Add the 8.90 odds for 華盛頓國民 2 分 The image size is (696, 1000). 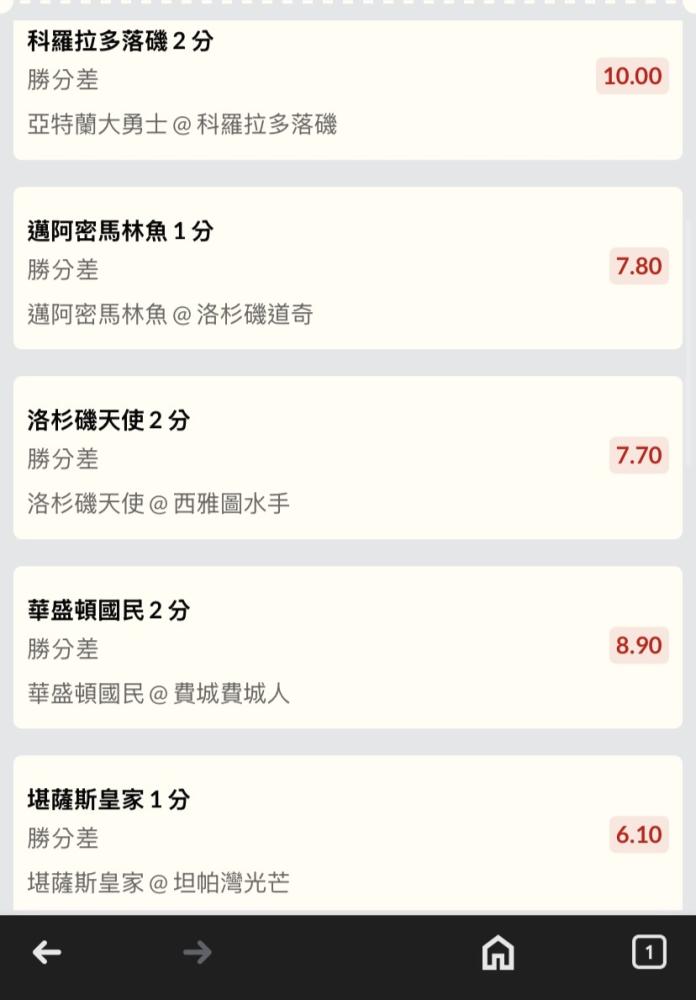coord(639,646)
